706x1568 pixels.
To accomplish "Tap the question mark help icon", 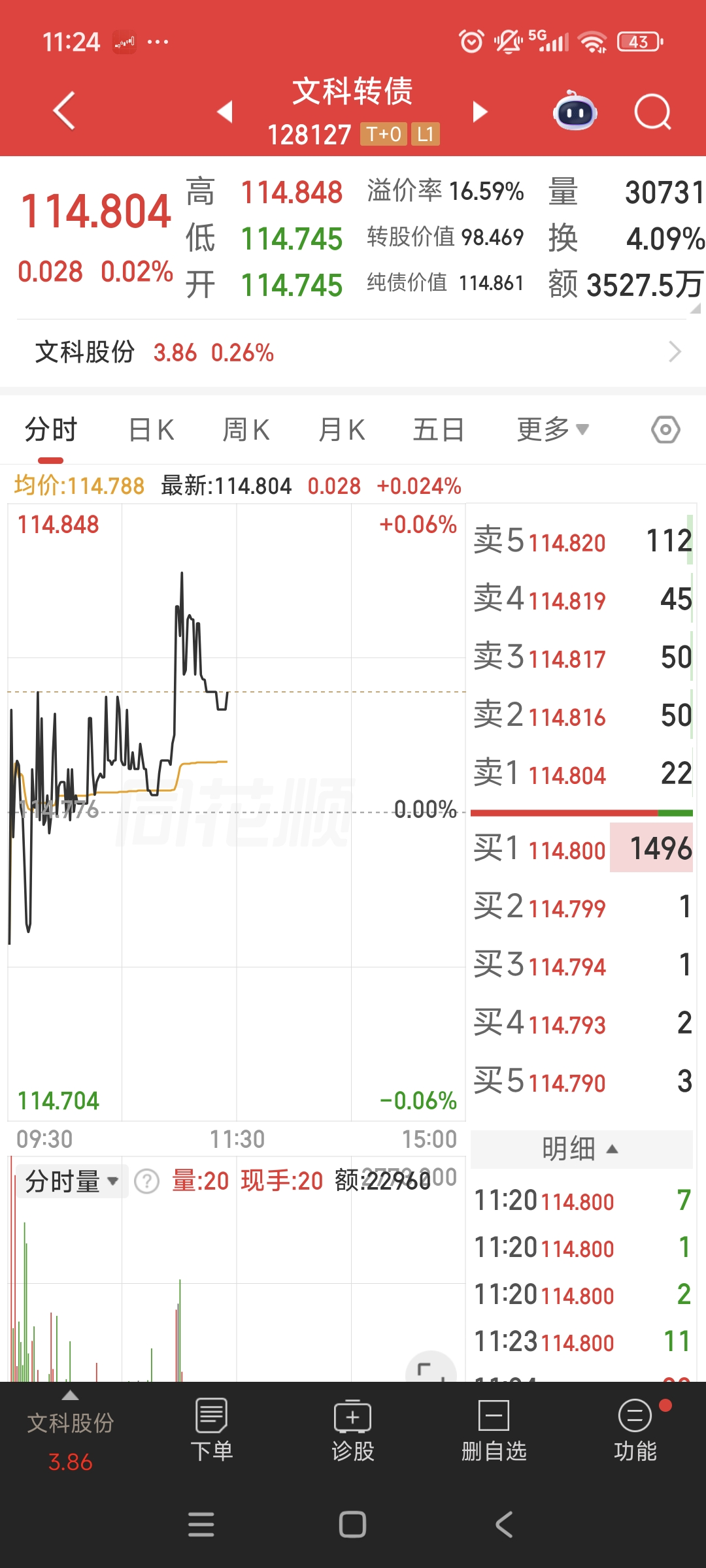I will 147,1181.
